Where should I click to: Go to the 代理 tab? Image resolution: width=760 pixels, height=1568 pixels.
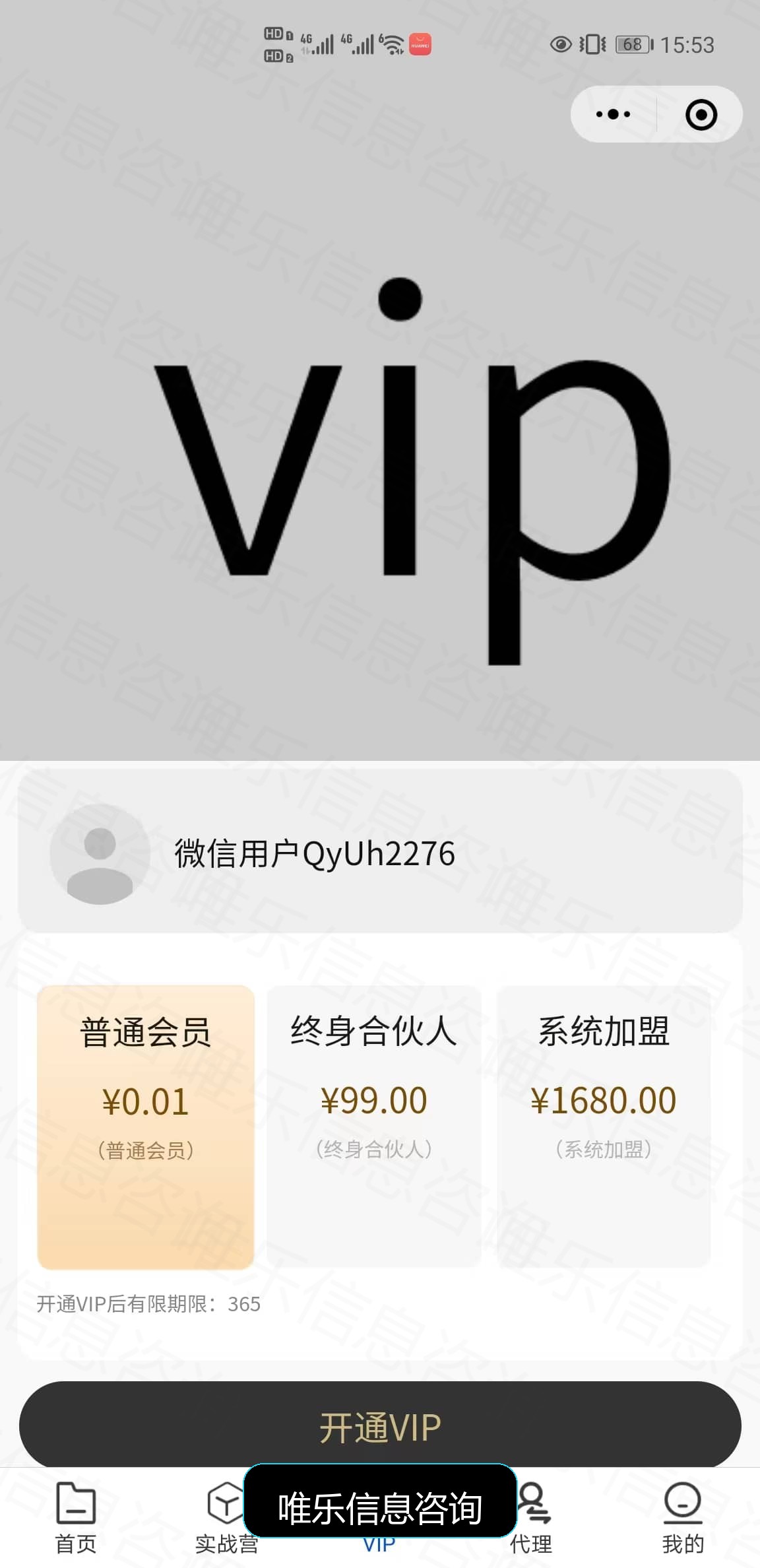(x=531, y=1518)
